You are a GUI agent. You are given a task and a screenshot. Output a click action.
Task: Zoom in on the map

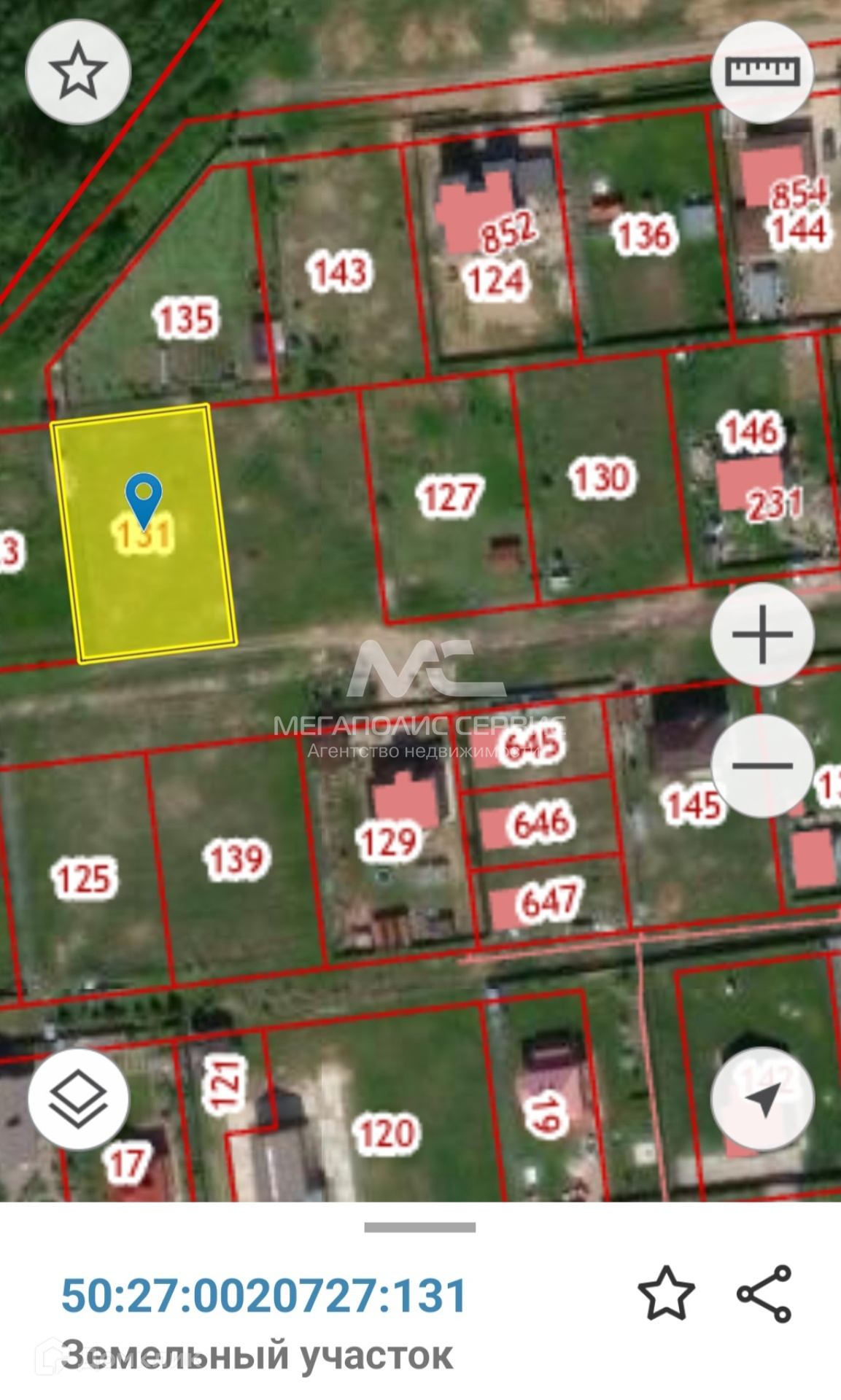(762, 634)
